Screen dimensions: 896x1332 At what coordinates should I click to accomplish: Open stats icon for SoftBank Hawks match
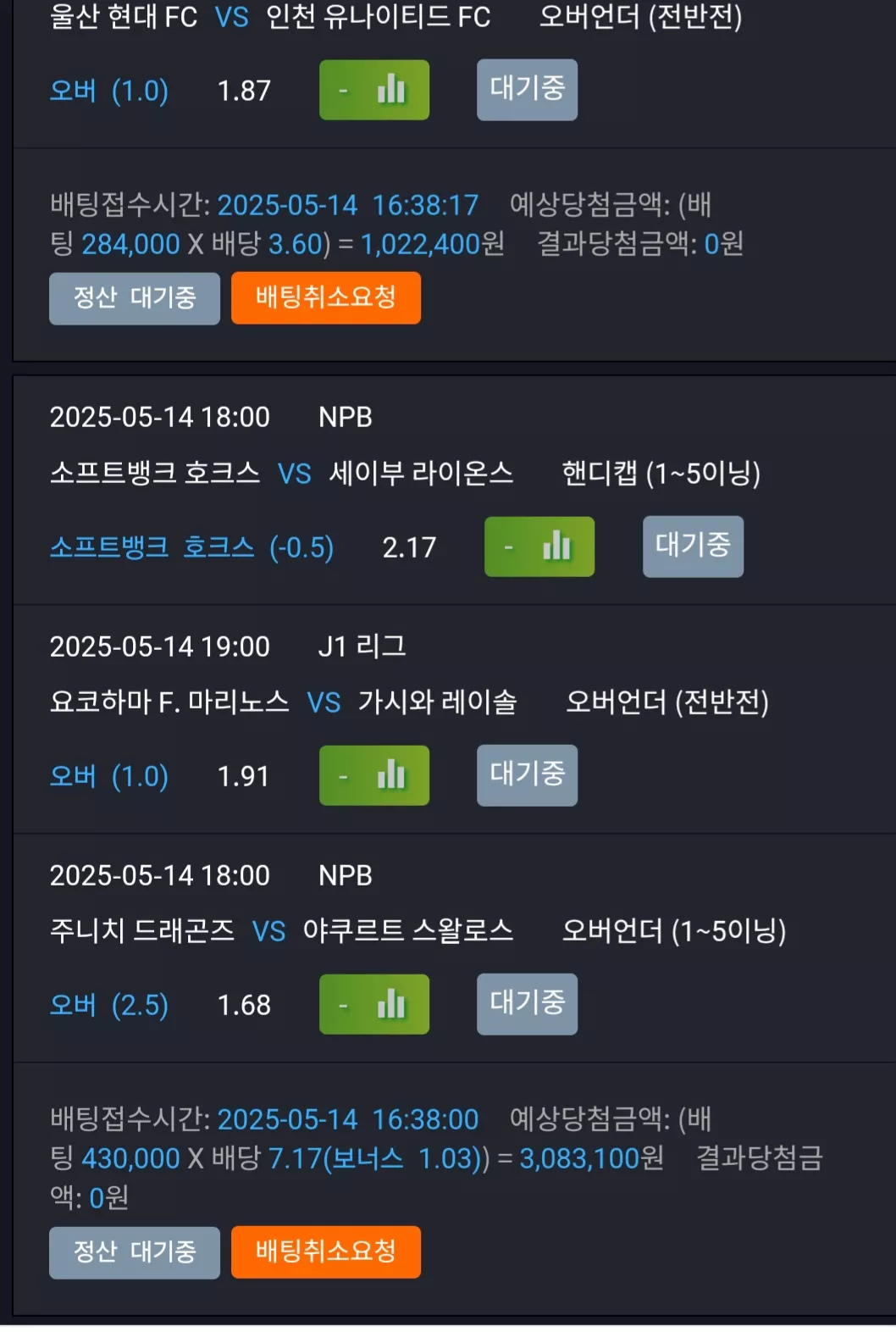tap(539, 547)
